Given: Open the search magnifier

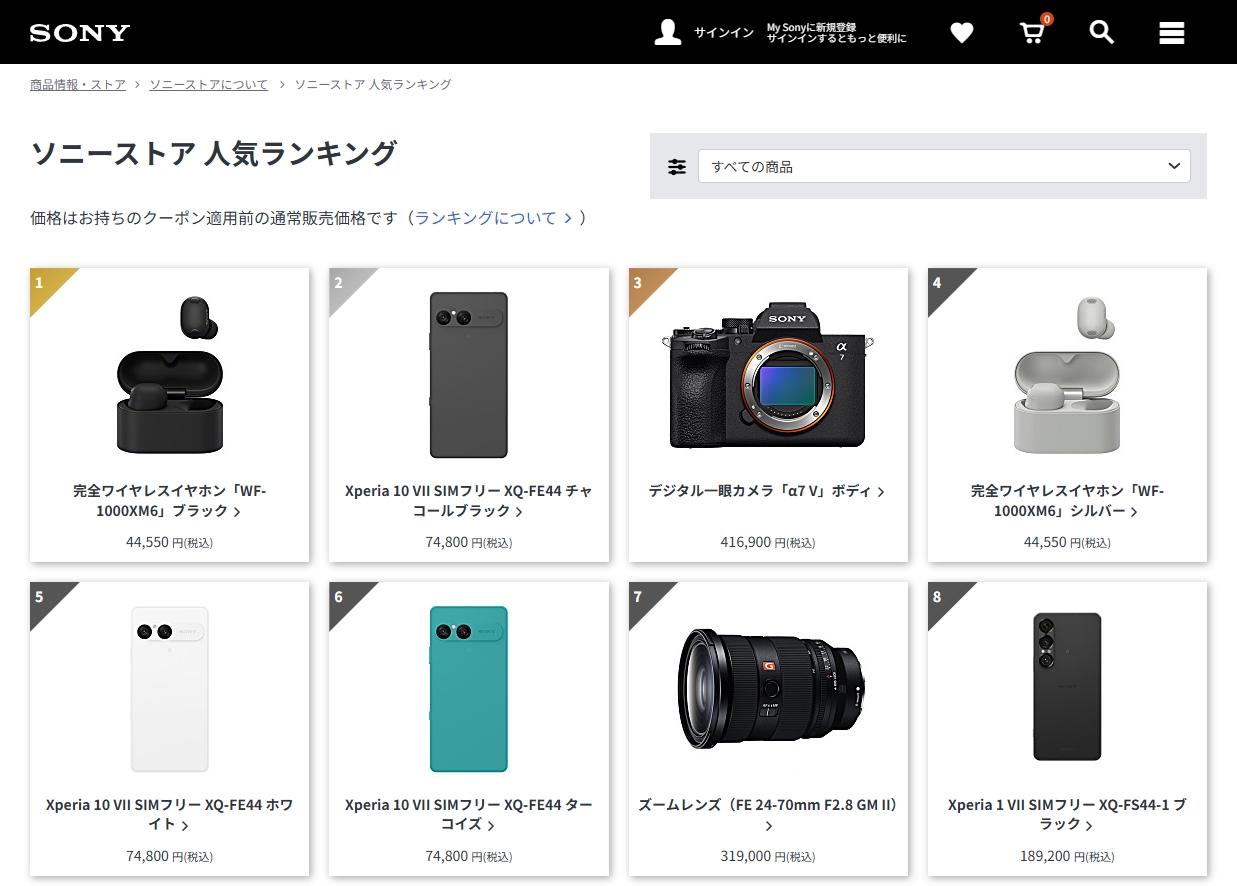Looking at the screenshot, I should pos(1101,33).
